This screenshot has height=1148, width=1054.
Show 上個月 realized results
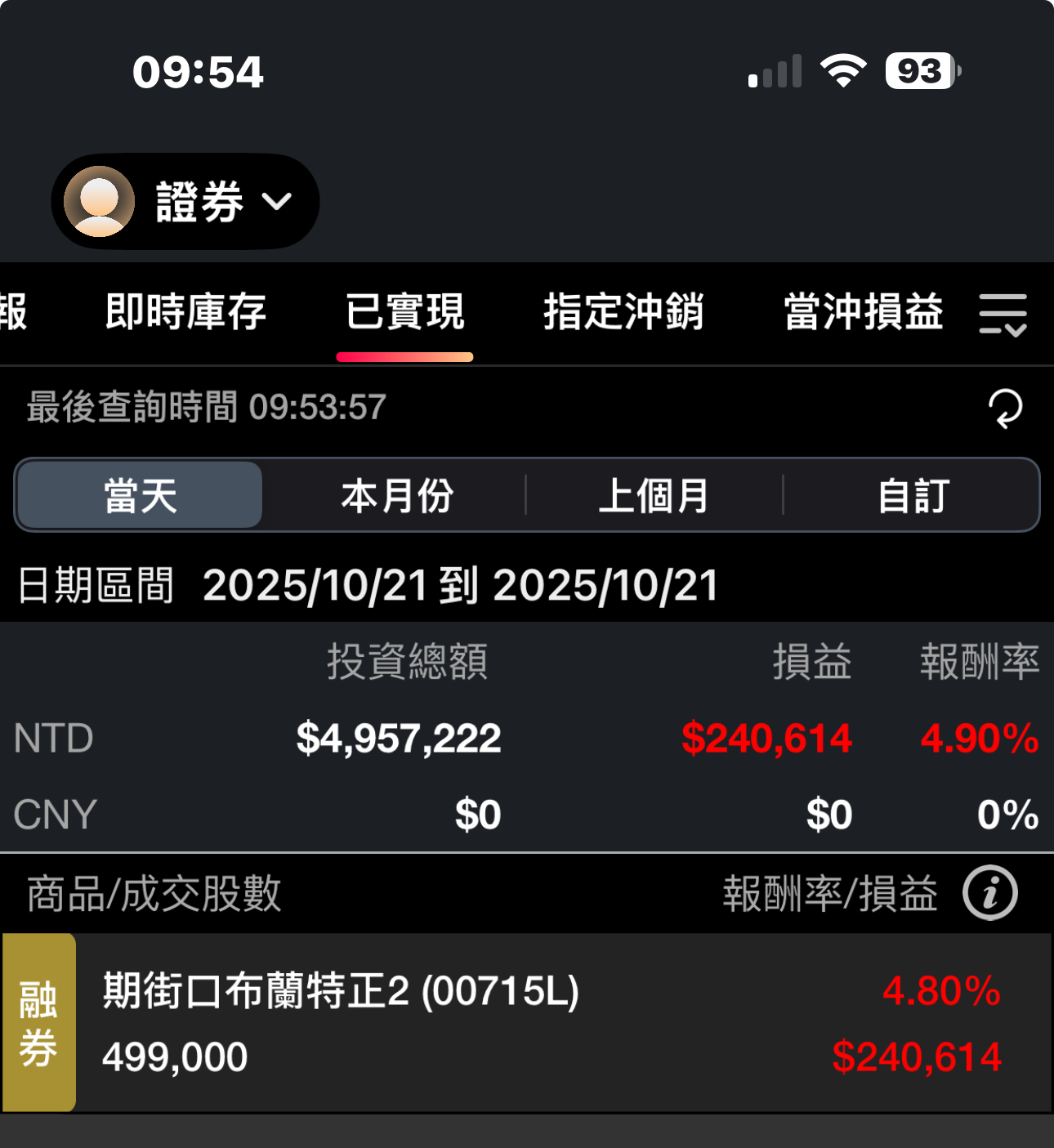coord(654,496)
